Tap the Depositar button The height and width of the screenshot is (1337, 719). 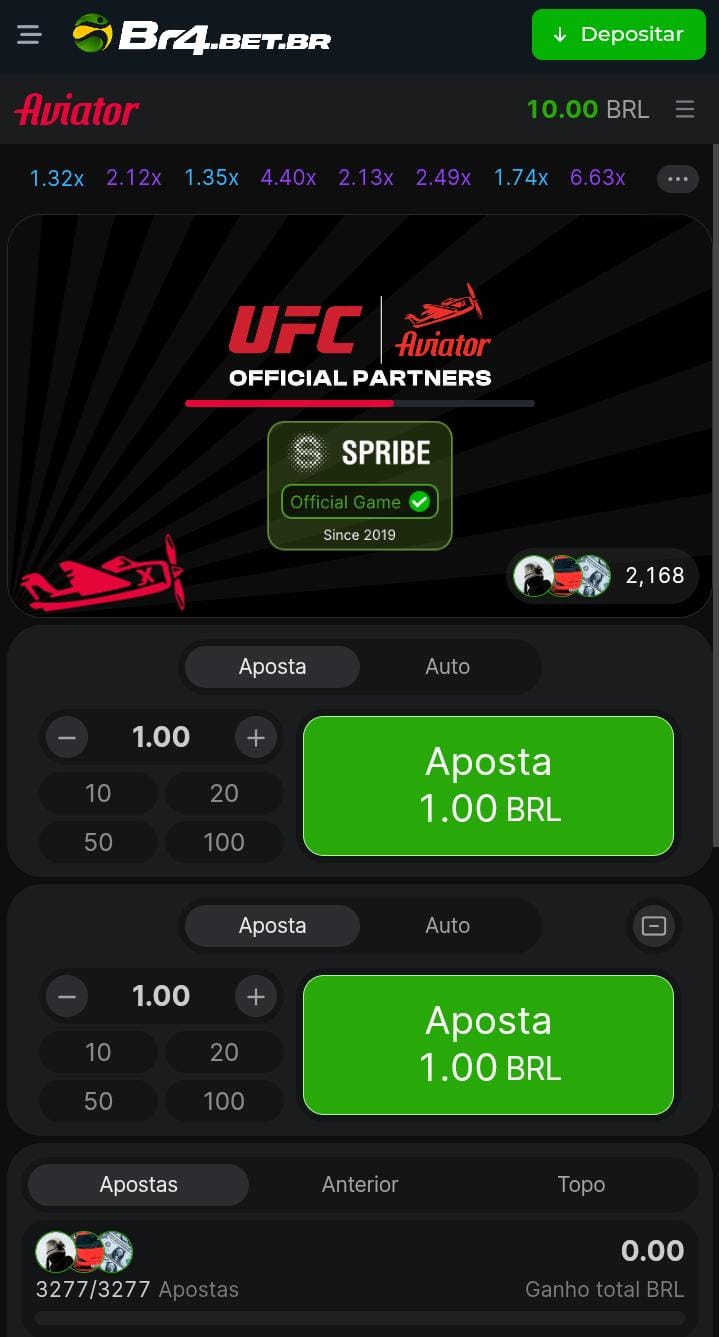point(618,35)
